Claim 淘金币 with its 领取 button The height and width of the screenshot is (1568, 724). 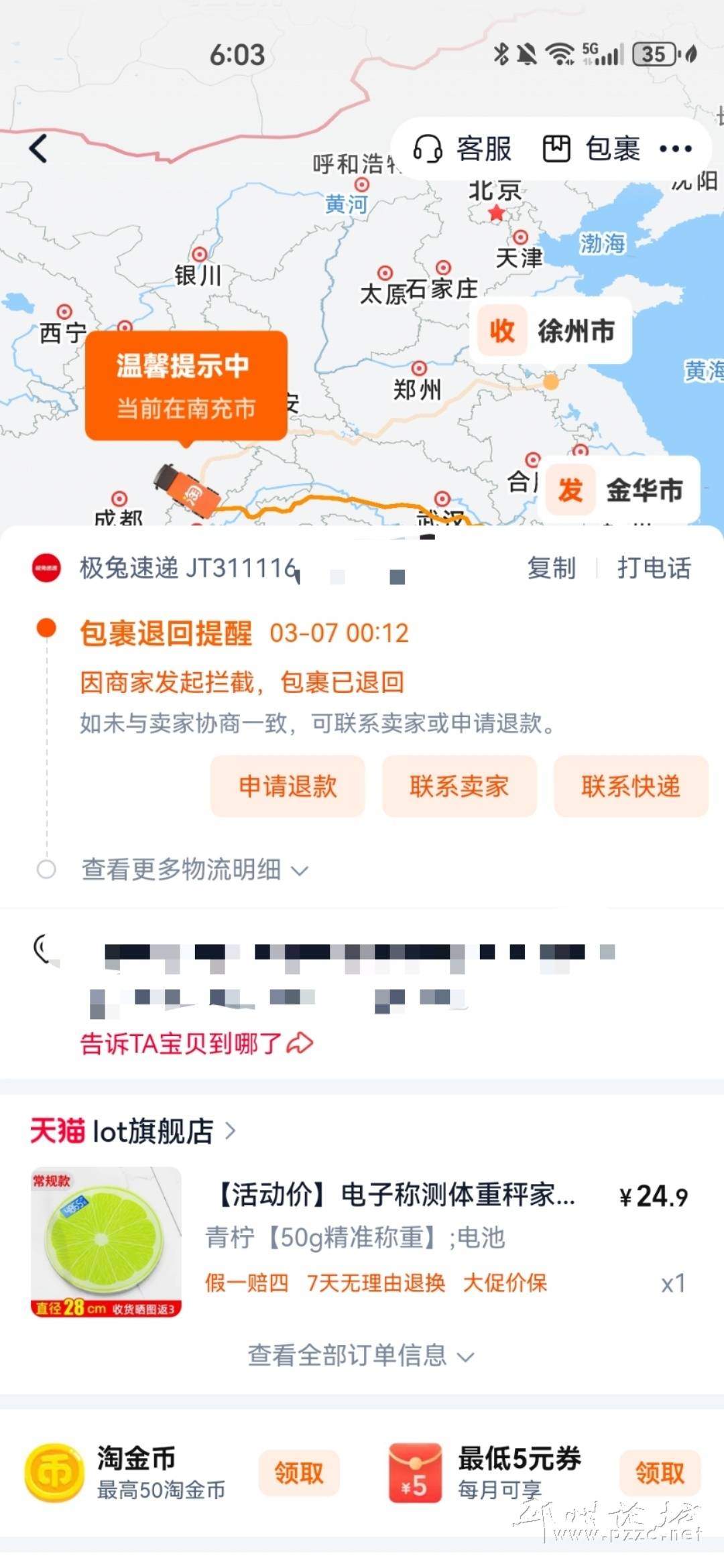point(298,1473)
